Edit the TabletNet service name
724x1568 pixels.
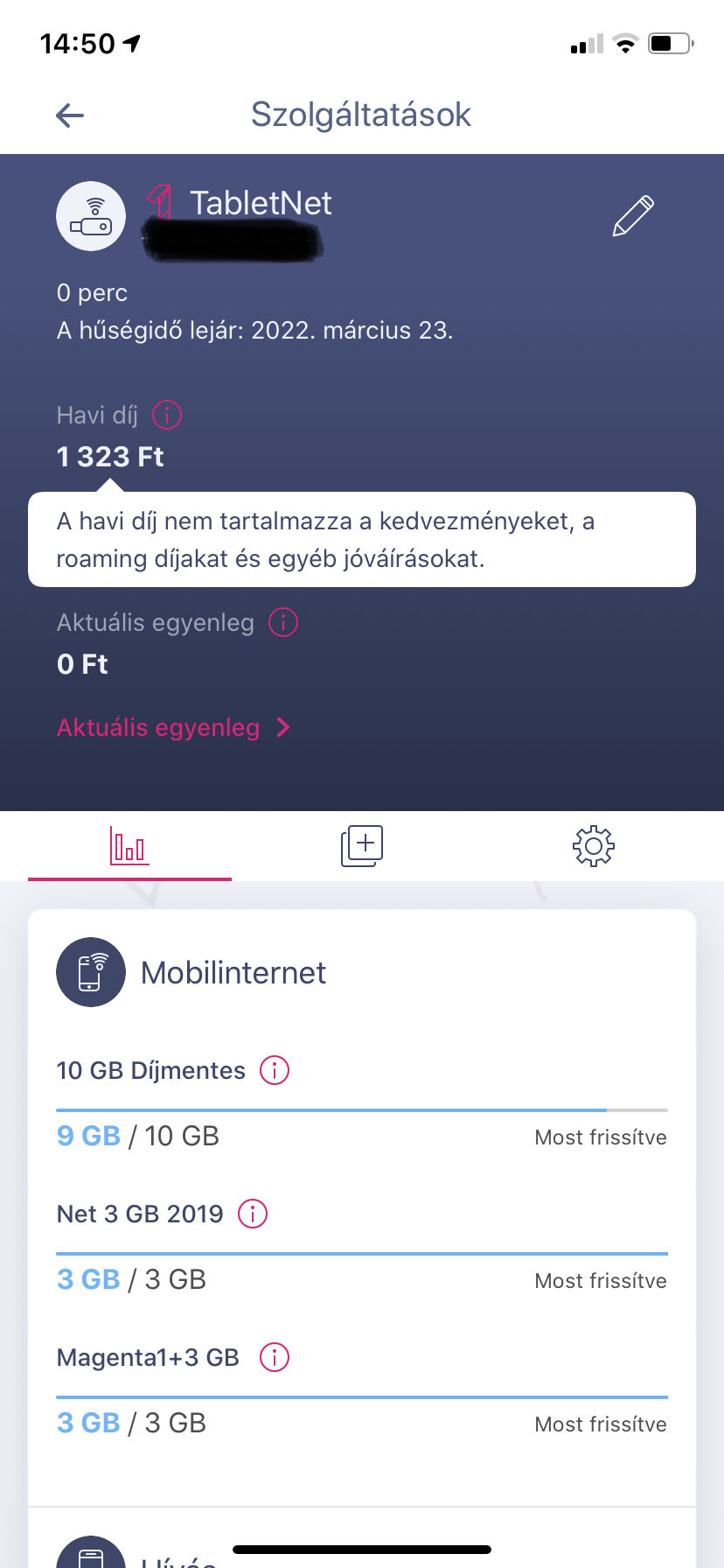pos(633,215)
